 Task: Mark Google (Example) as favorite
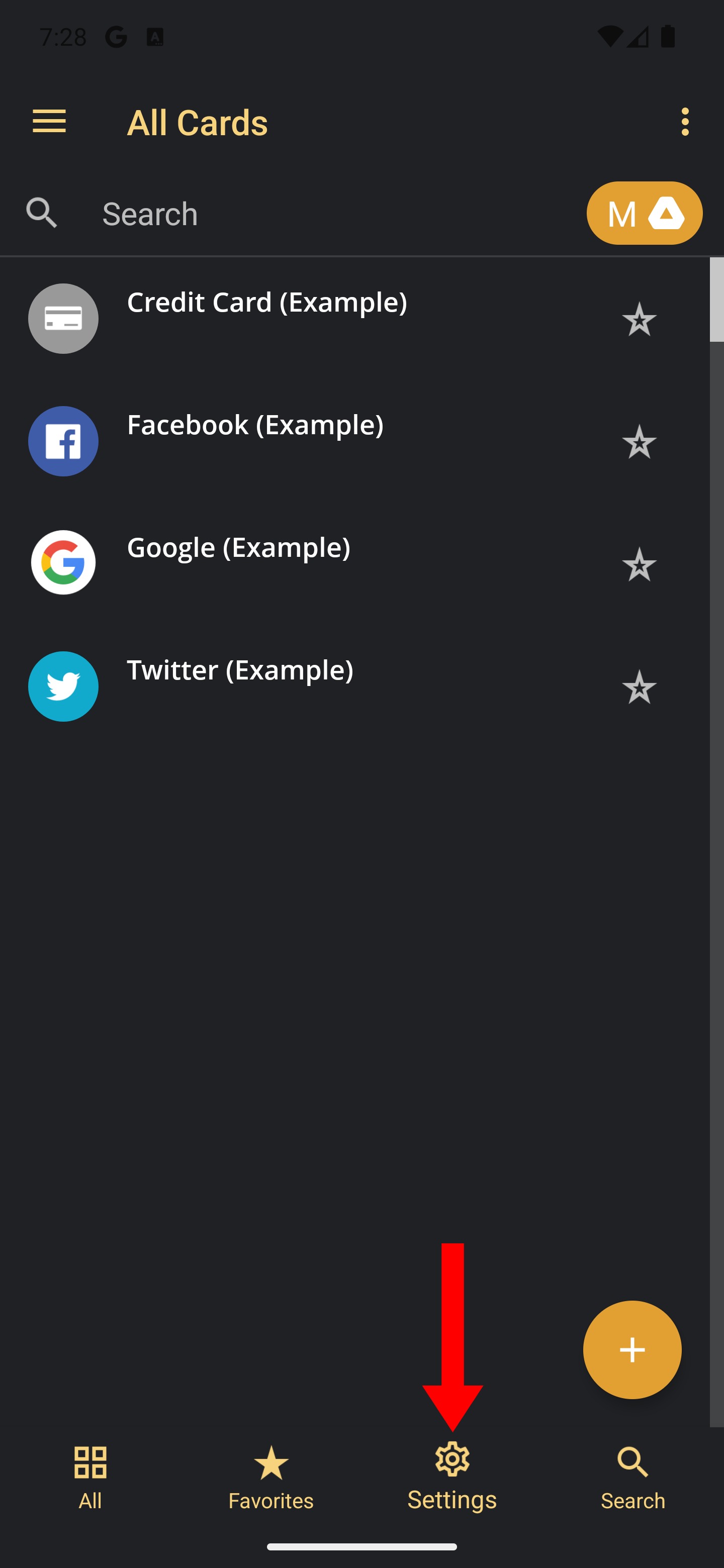pos(639,565)
